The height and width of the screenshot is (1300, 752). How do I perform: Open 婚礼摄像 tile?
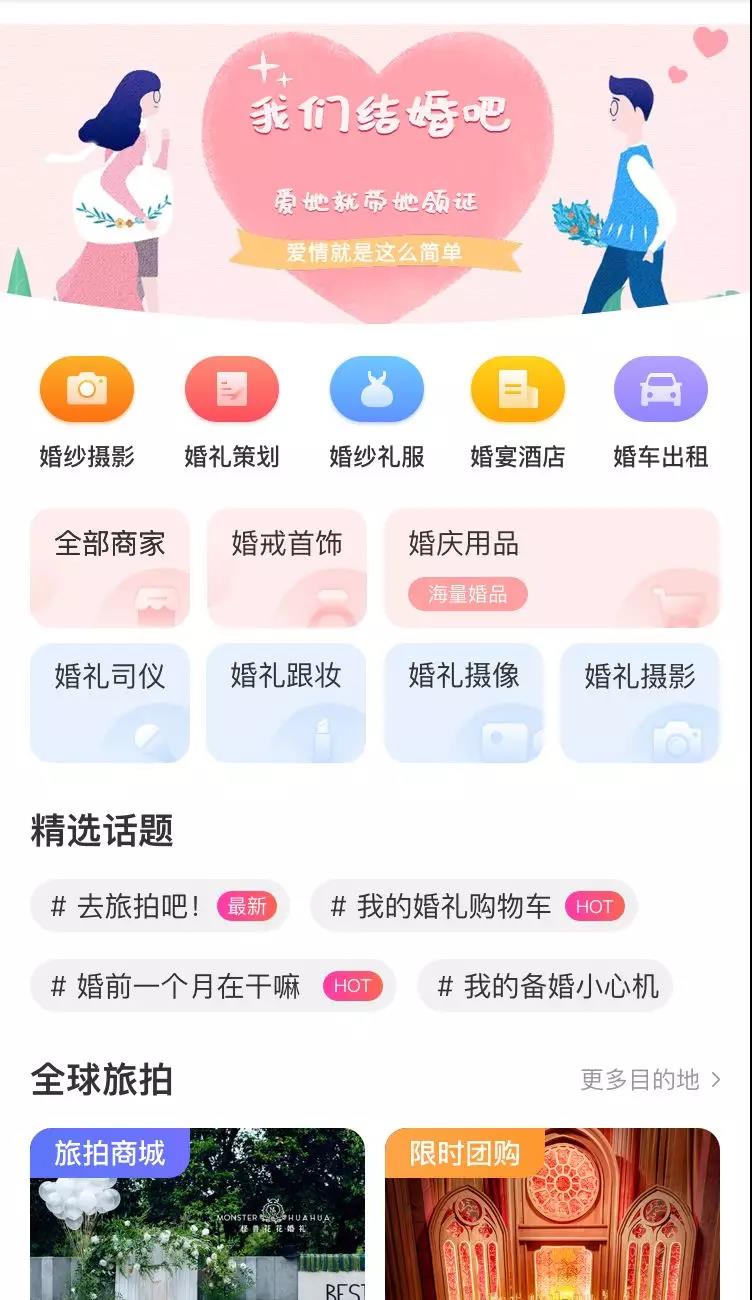coord(464,702)
